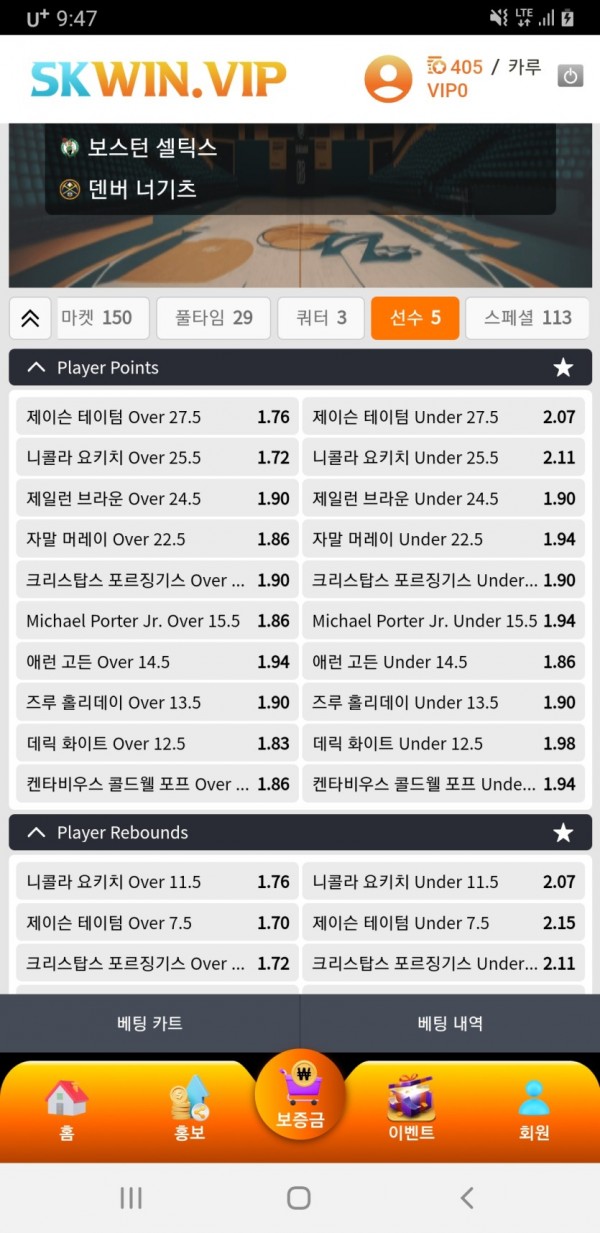Go to the 홈 tab
The image size is (600, 1233).
tap(66, 1110)
